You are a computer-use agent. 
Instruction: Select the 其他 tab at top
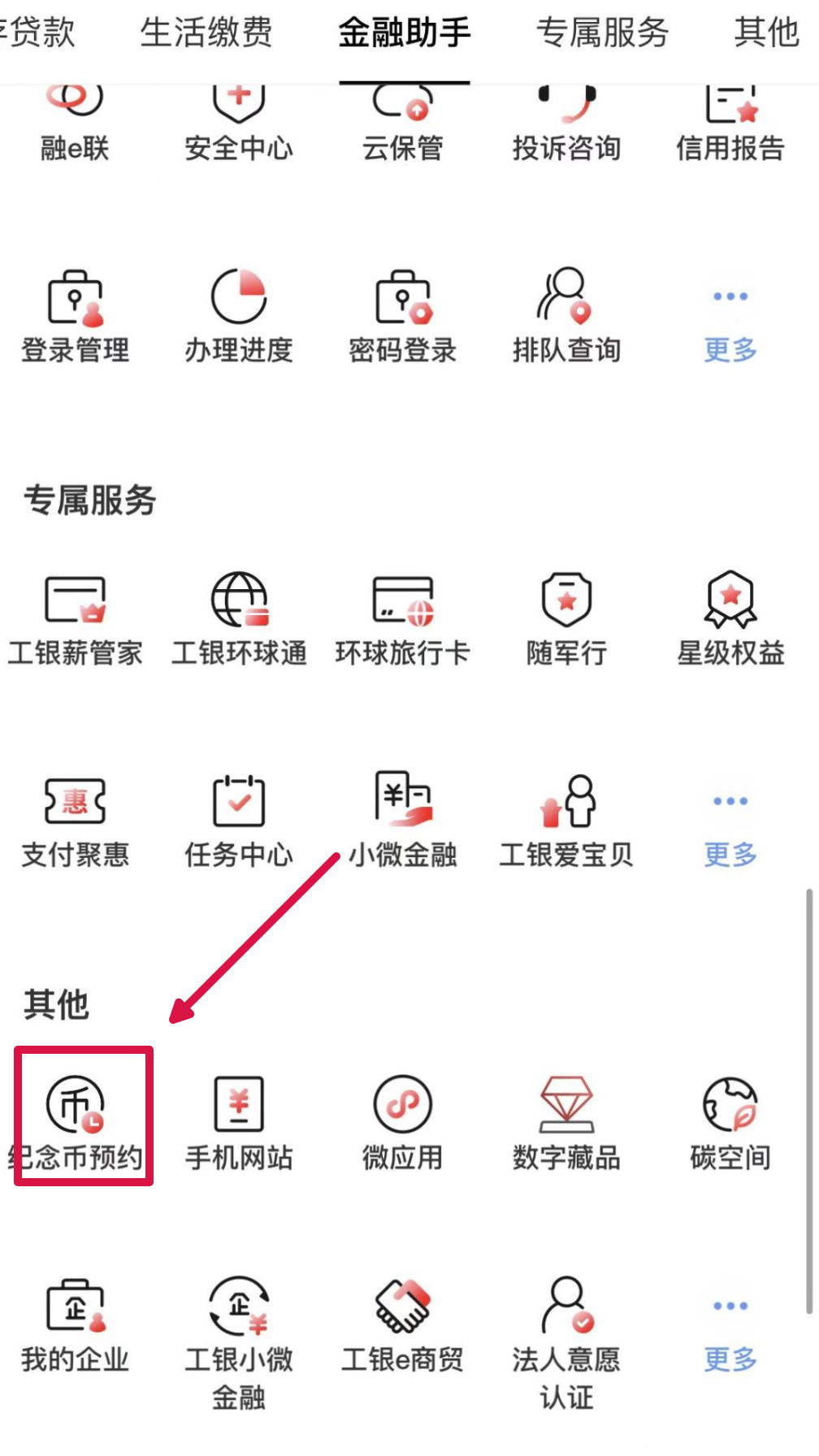(x=766, y=33)
